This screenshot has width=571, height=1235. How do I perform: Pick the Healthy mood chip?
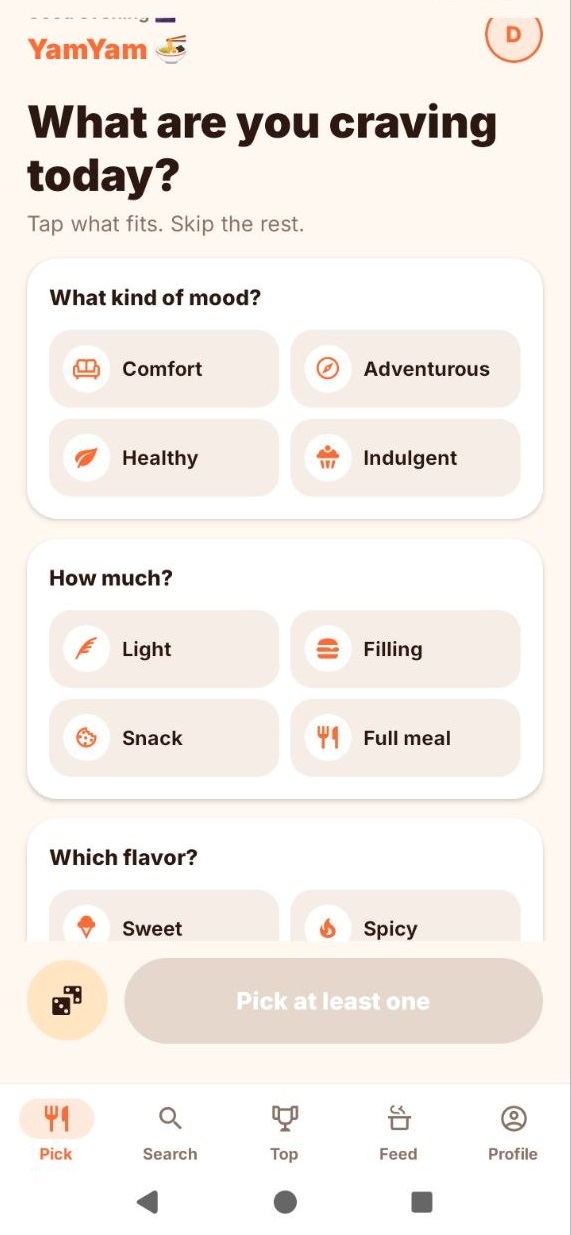click(x=164, y=458)
